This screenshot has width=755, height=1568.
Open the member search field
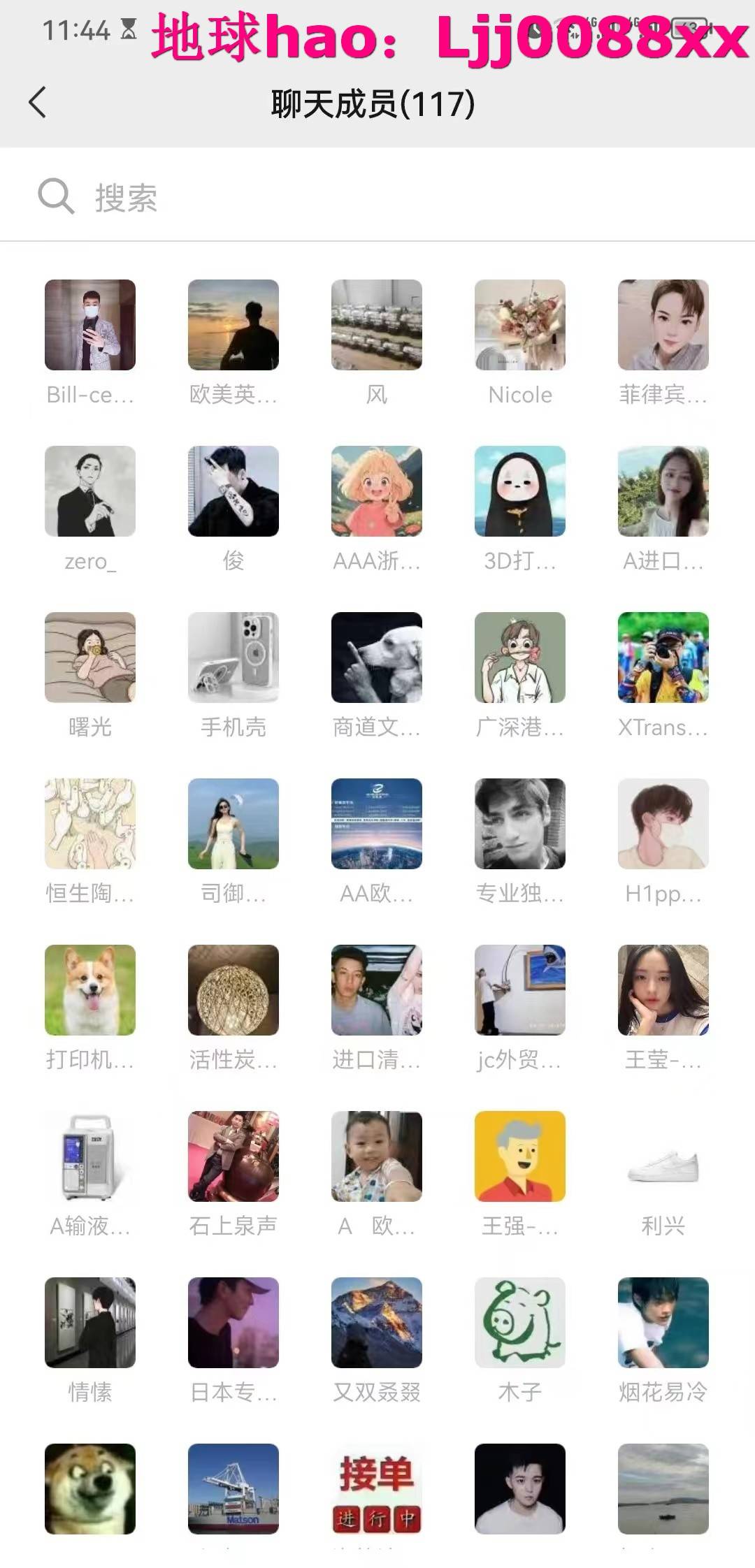(377, 197)
